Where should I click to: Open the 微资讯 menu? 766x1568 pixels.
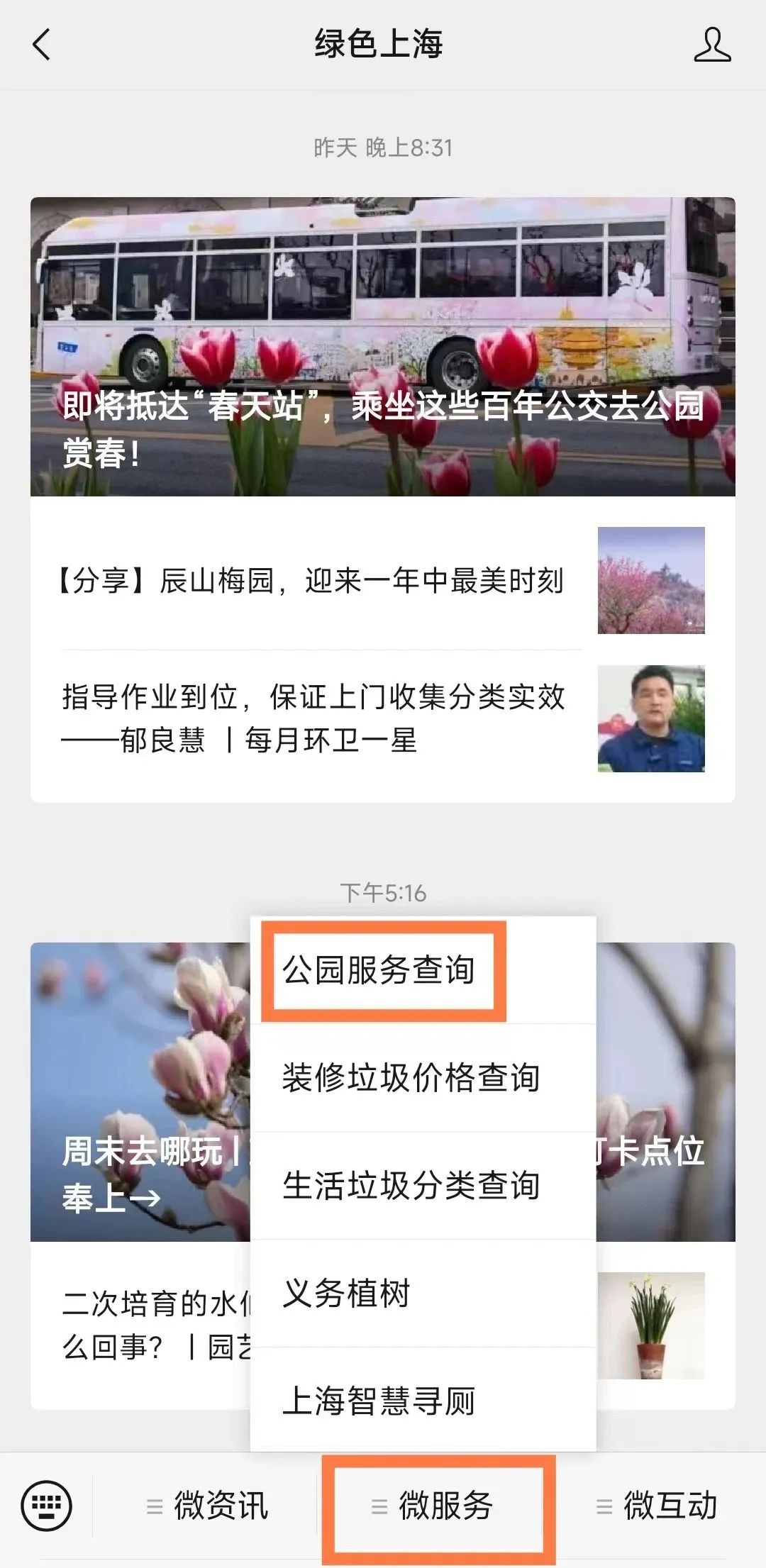207,1506
